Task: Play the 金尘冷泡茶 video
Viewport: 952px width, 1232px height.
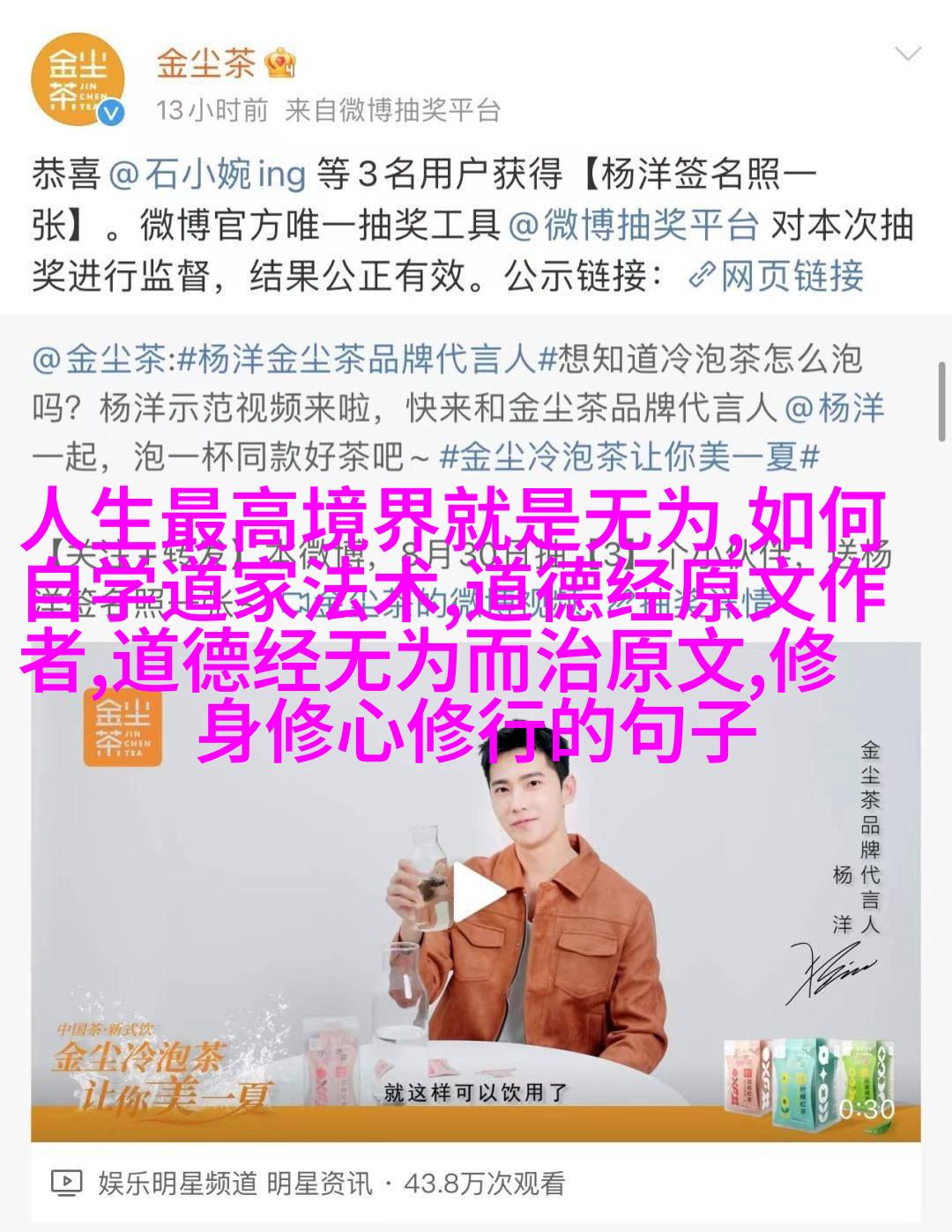Action: point(476,892)
